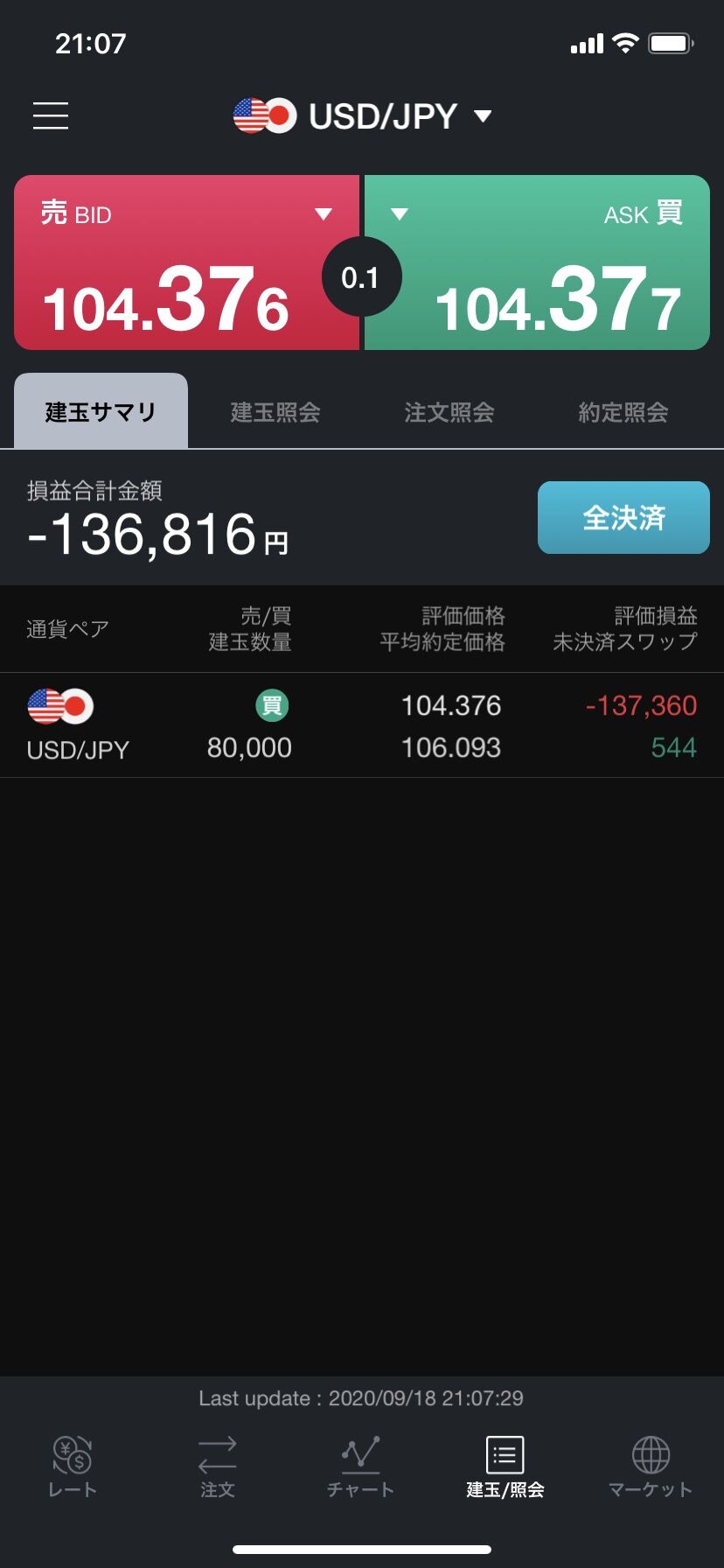Select the 約定照会 tab
The image size is (724, 1568).
623,412
